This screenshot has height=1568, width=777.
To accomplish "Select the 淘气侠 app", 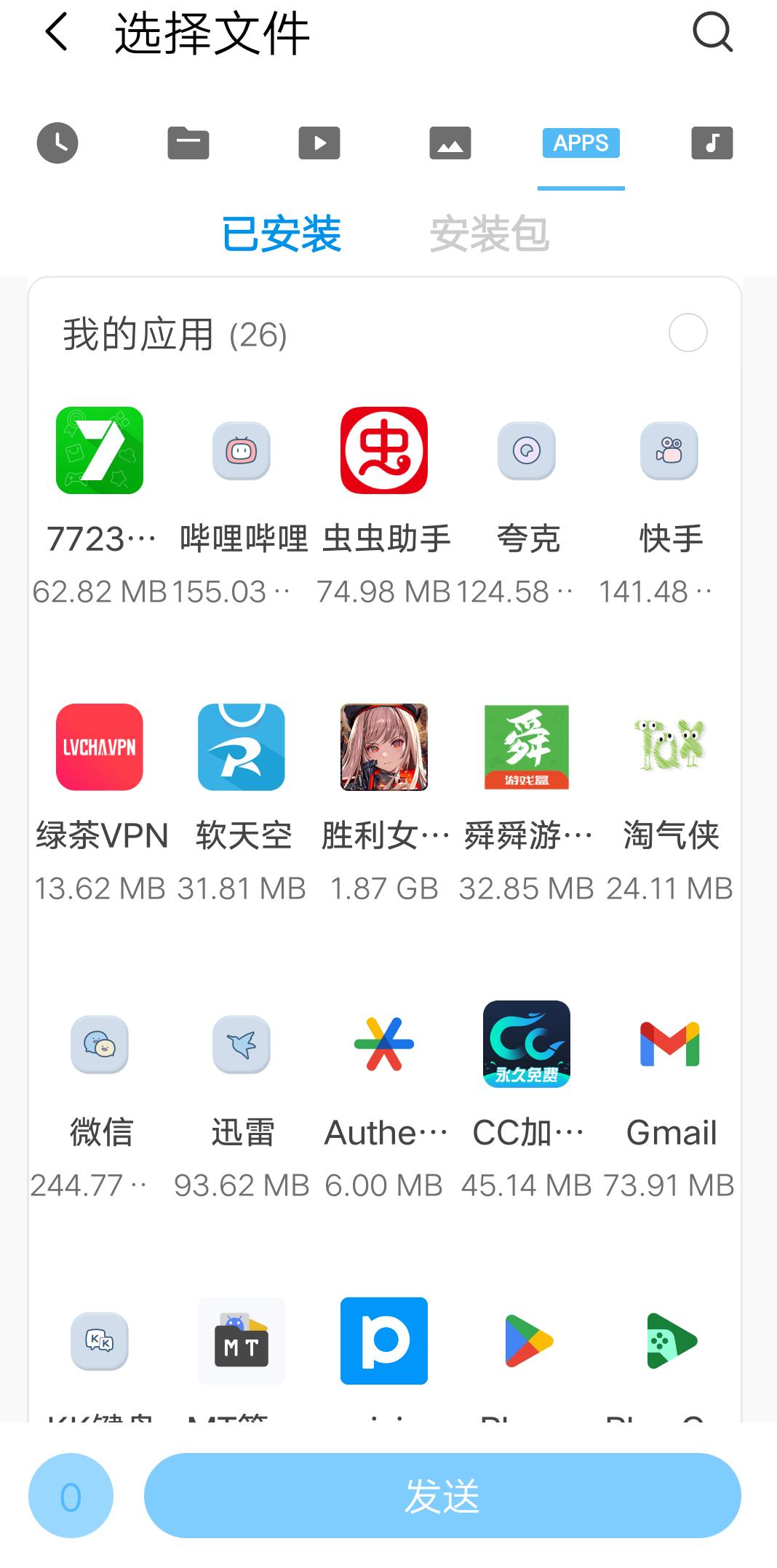I will pos(669,747).
